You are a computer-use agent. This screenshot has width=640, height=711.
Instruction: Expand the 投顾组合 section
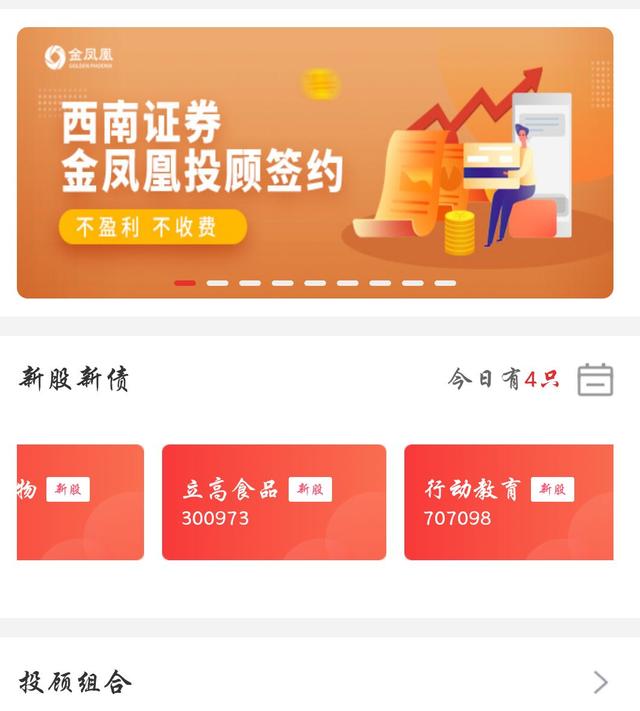[600, 682]
